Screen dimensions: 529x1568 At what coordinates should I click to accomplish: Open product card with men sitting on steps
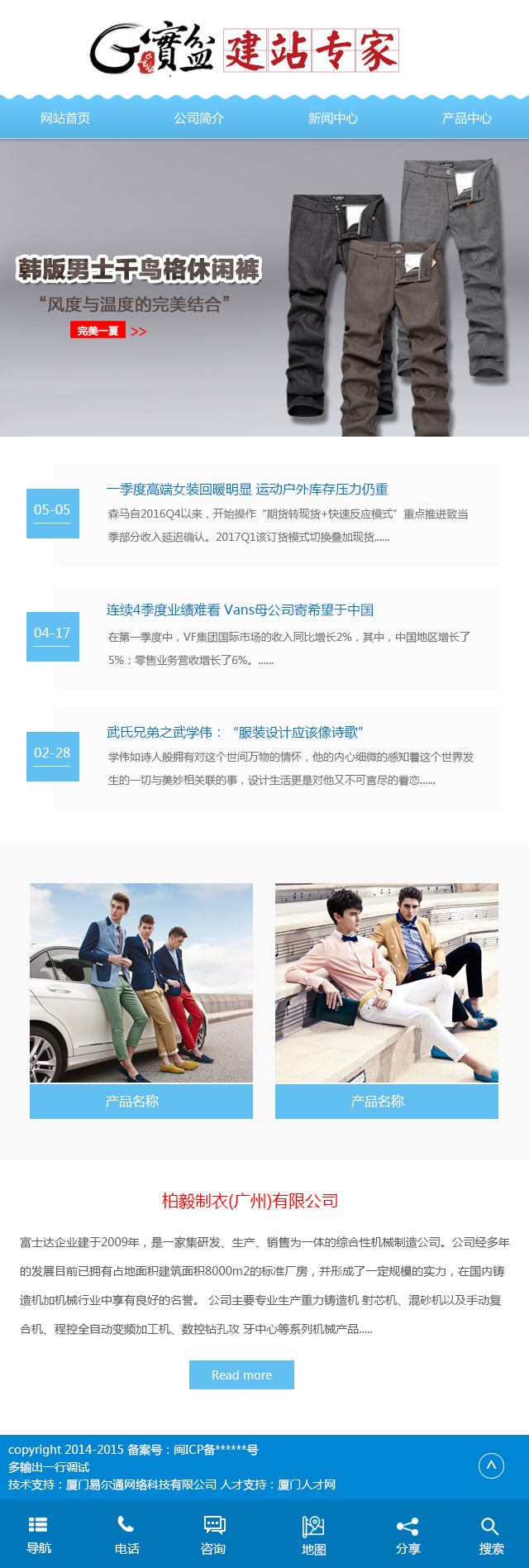(x=386, y=1000)
